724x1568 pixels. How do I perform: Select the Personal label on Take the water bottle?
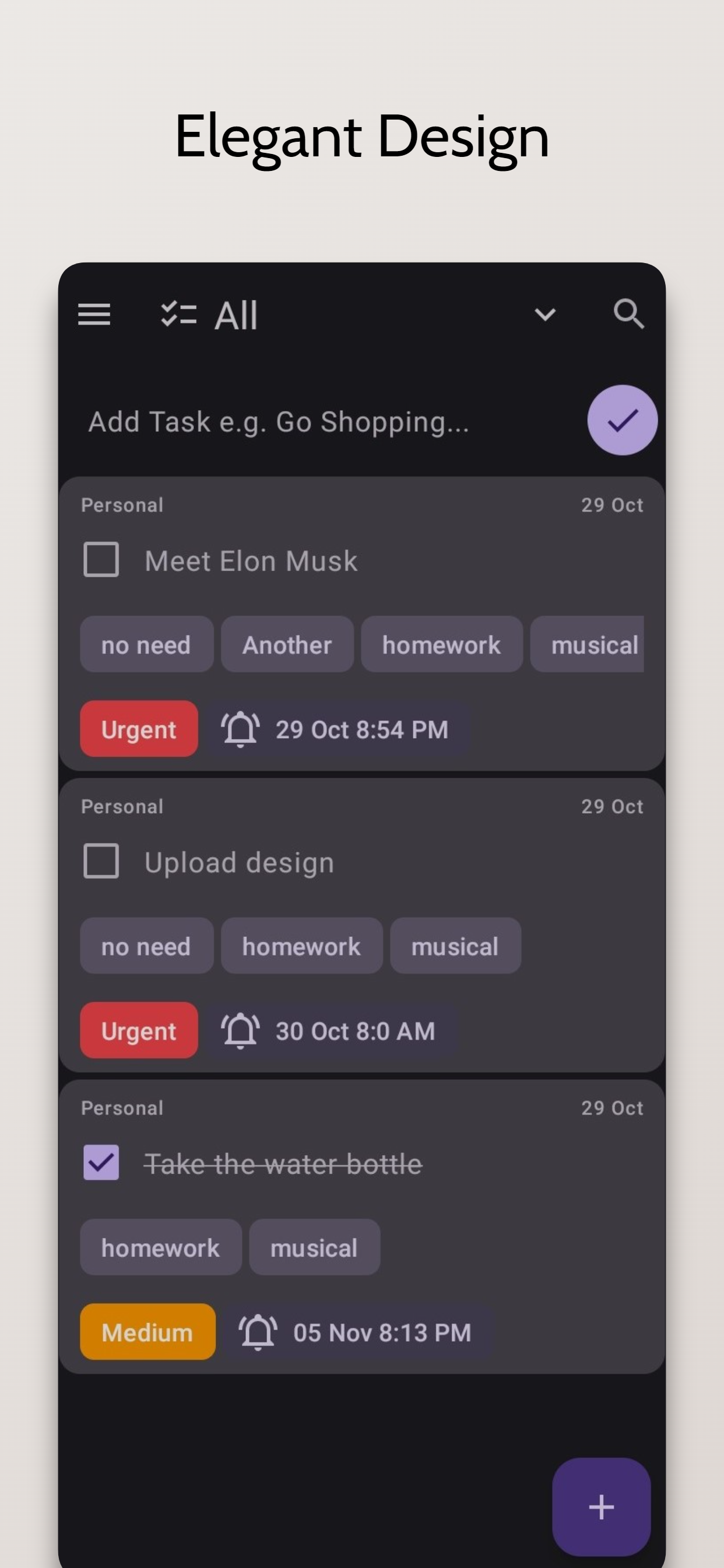click(x=122, y=1108)
